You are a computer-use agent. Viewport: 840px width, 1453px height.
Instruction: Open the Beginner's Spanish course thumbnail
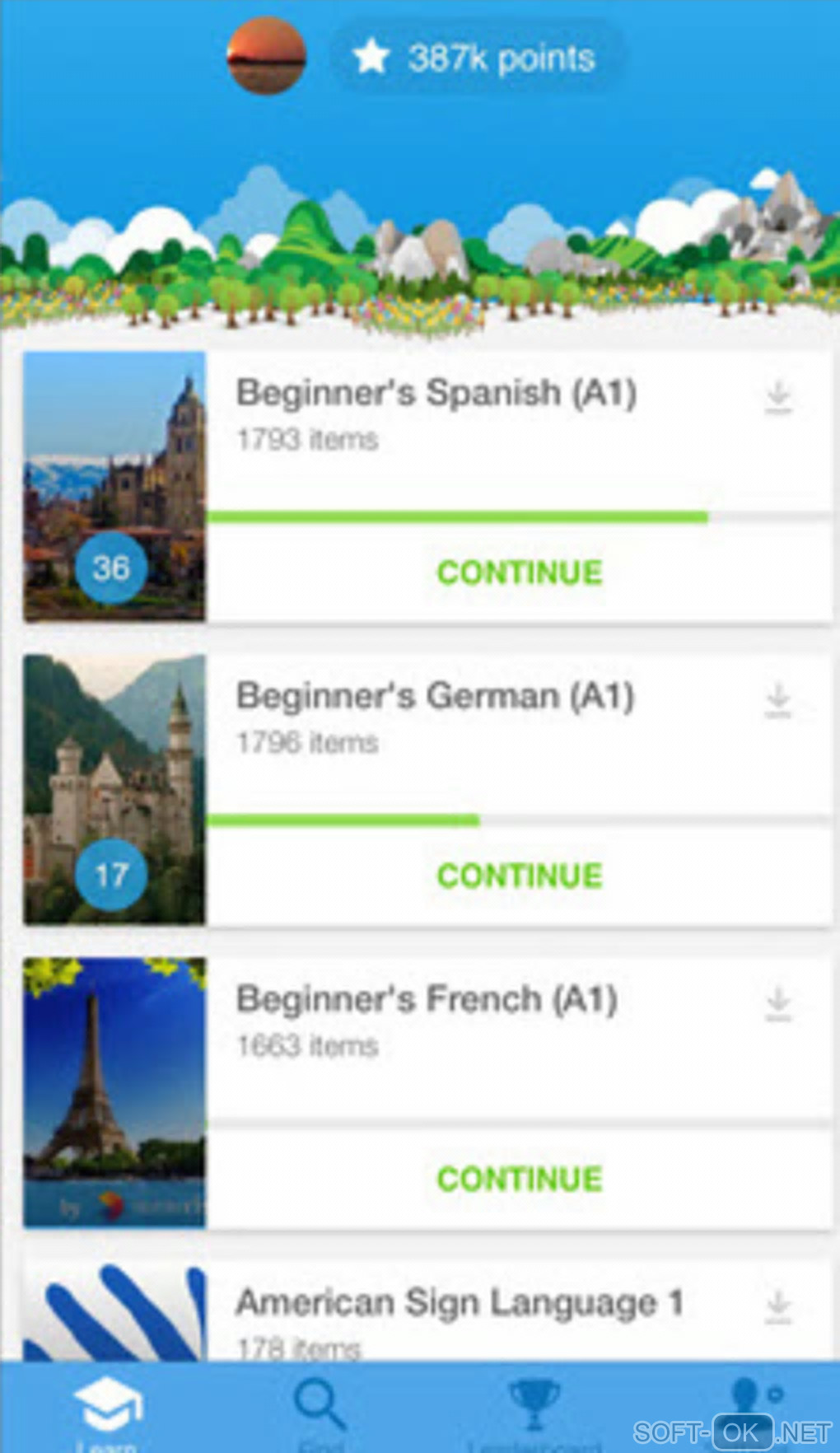point(114,486)
